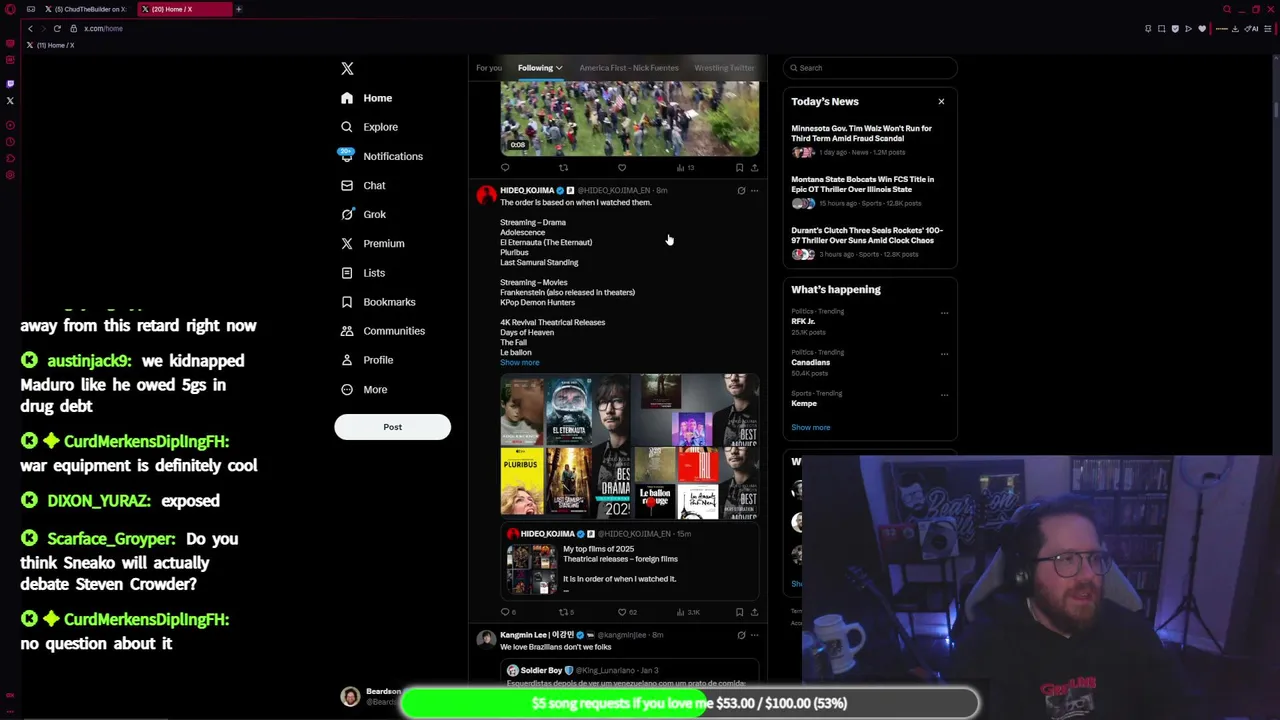Open the Minnesota Gov. Tim Walz news story
The width and height of the screenshot is (1280, 720).
point(861,133)
